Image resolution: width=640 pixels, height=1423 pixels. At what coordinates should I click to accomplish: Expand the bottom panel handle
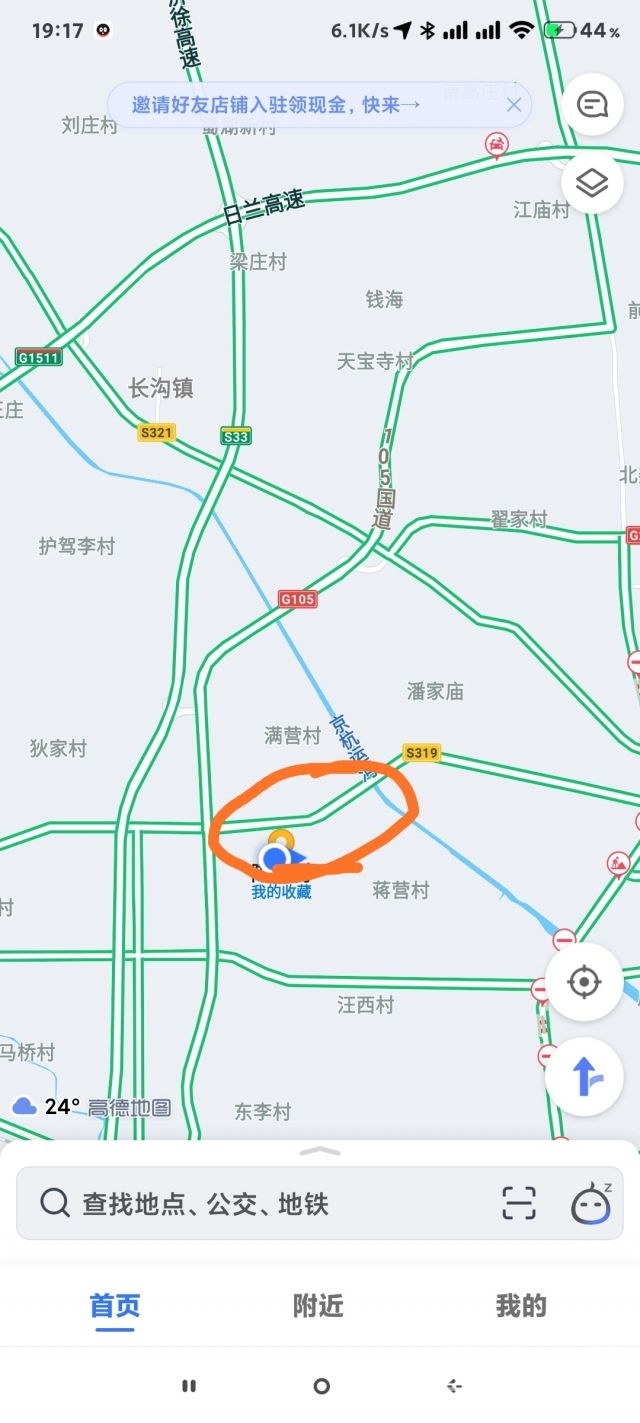(320, 1152)
